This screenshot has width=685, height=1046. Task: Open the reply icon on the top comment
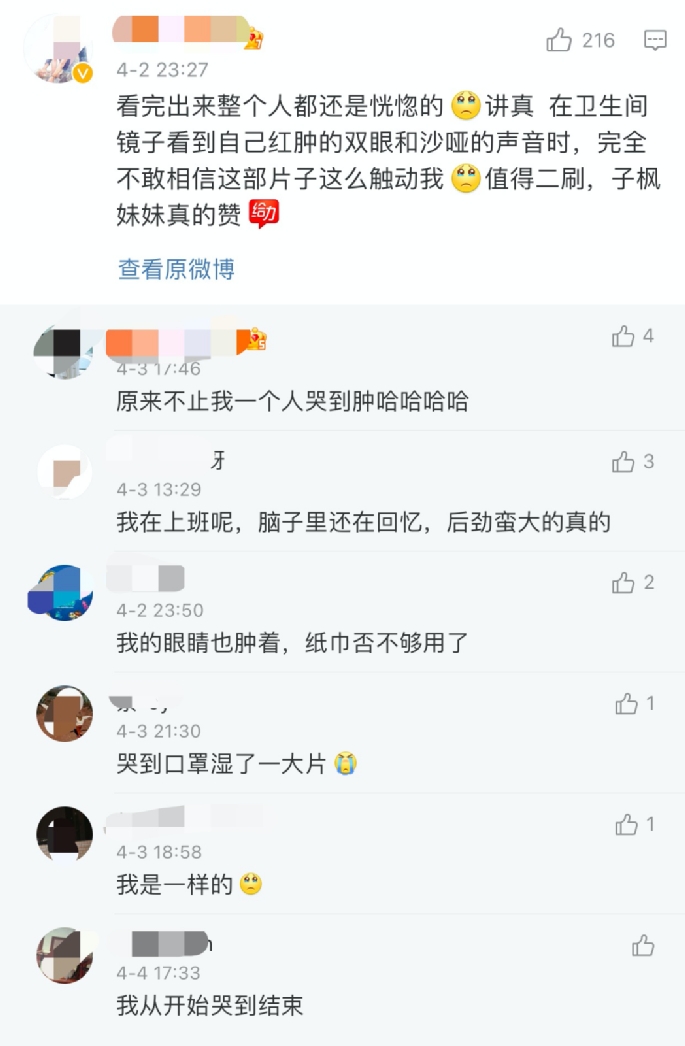pyautogui.click(x=655, y=41)
